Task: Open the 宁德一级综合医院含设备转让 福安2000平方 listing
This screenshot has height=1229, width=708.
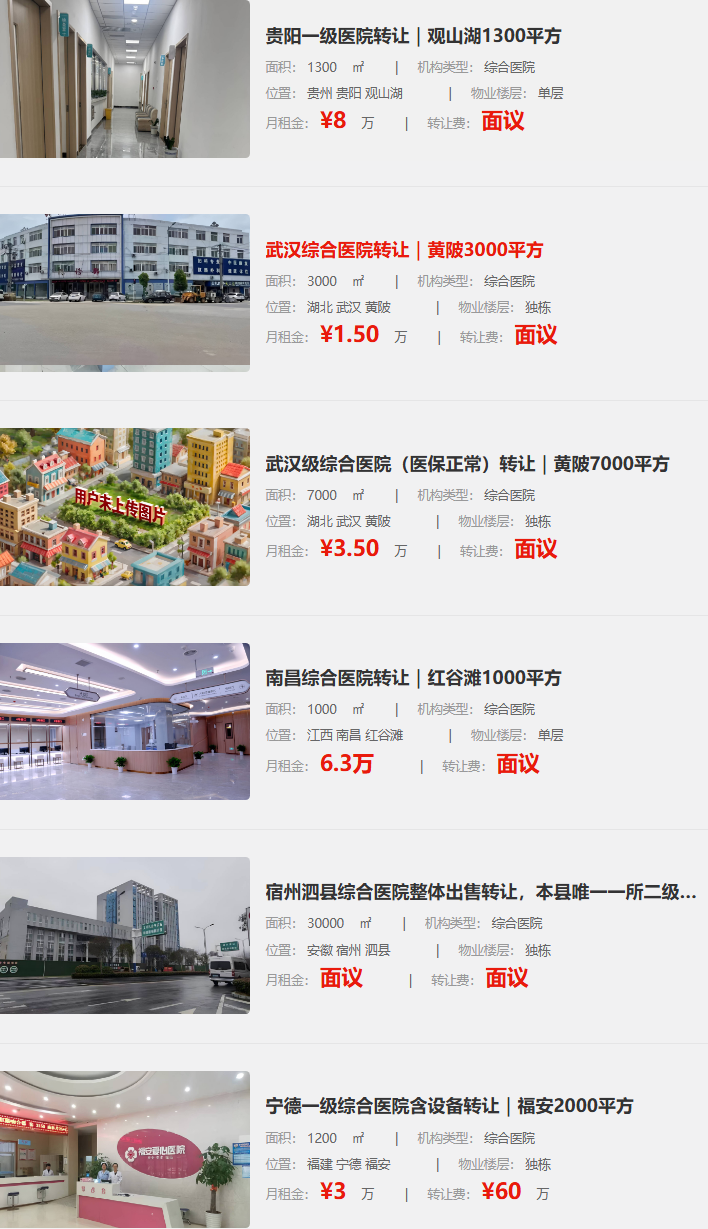Action: tap(449, 1106)
